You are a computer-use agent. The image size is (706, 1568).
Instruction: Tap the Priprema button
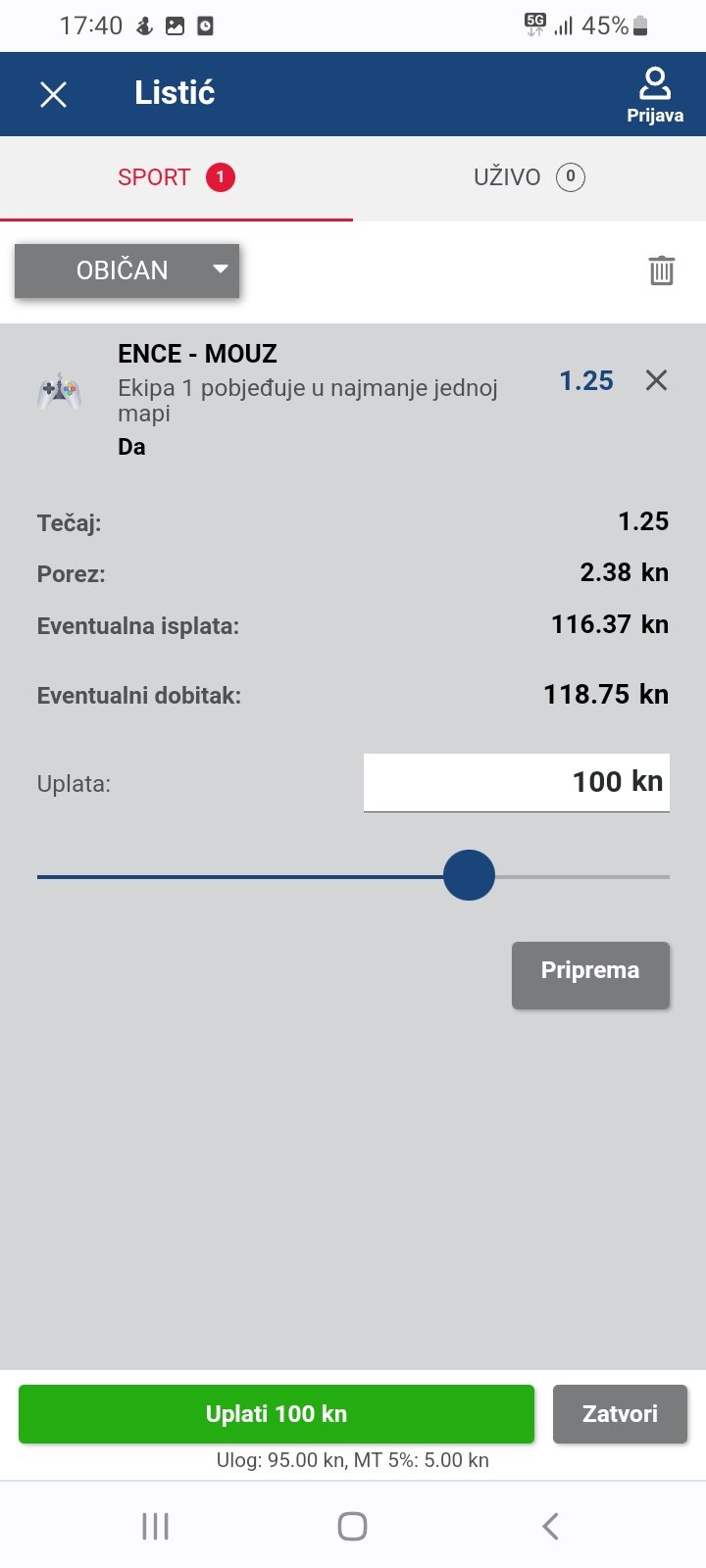click(x=590, y=975)
